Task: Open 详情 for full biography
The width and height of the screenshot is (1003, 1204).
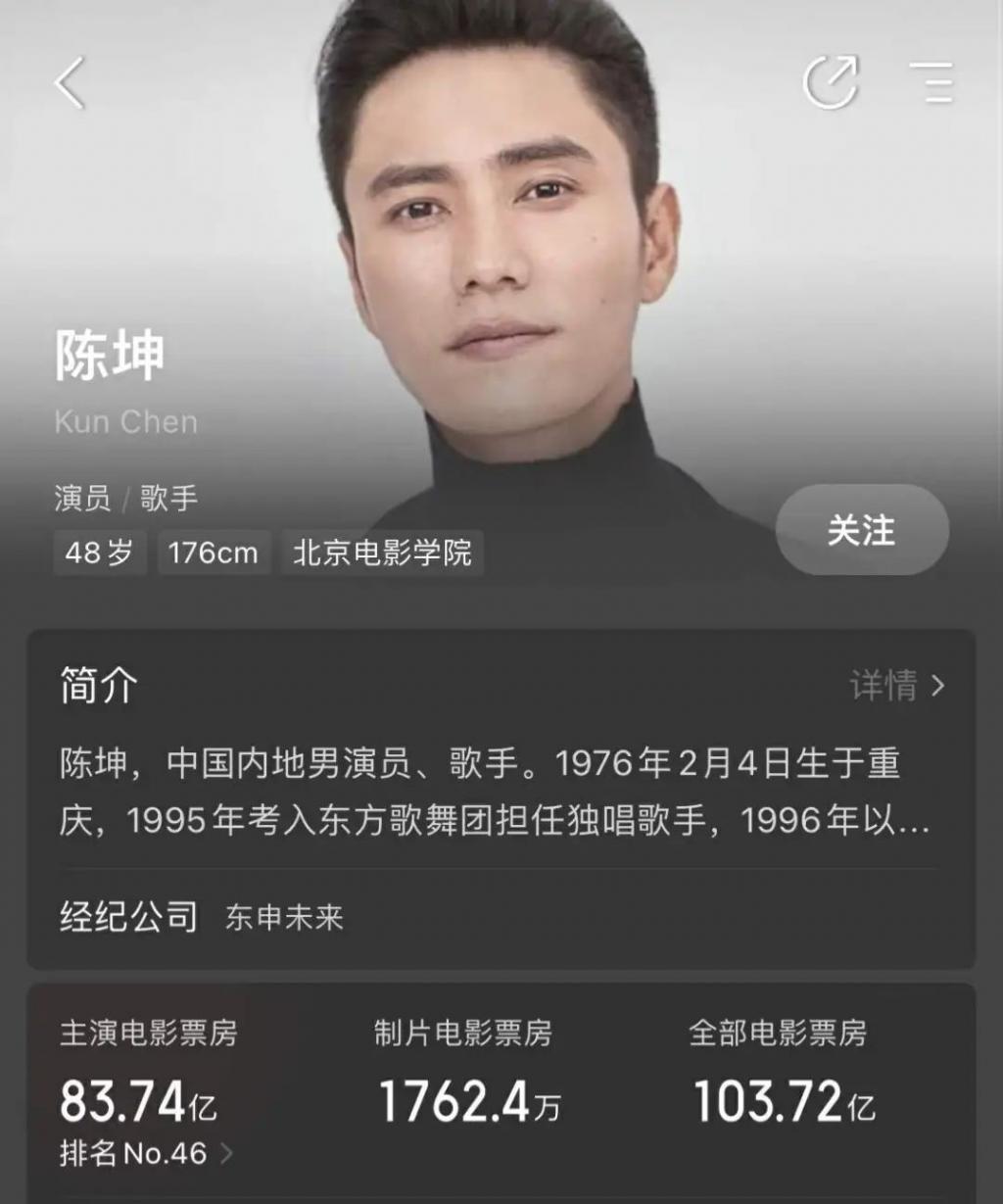Action: tap(896, 686)
